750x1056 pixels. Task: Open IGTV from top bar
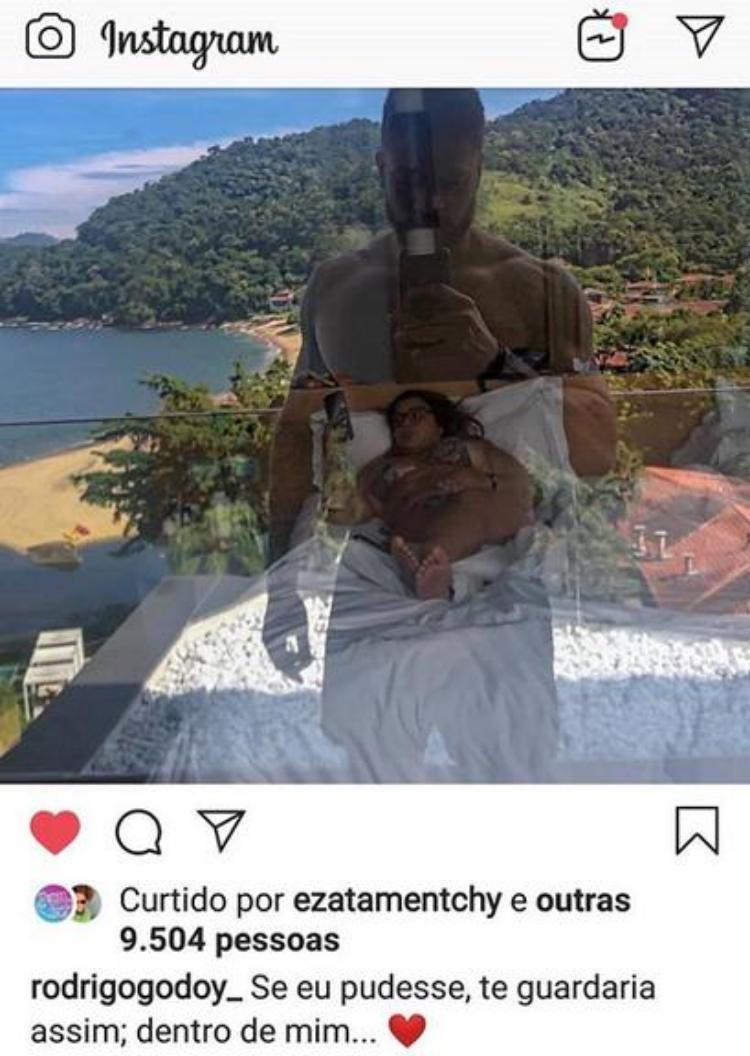602,38
